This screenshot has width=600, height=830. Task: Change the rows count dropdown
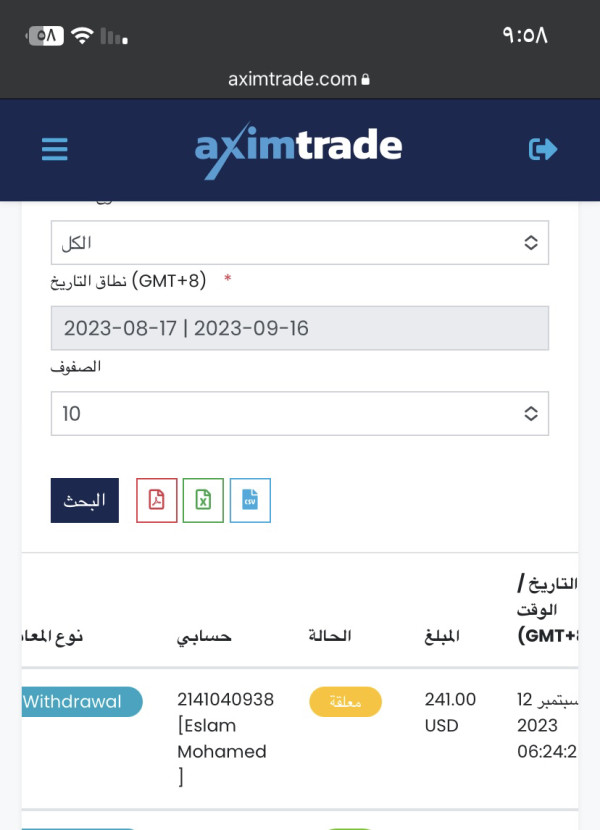click(300, 413)
